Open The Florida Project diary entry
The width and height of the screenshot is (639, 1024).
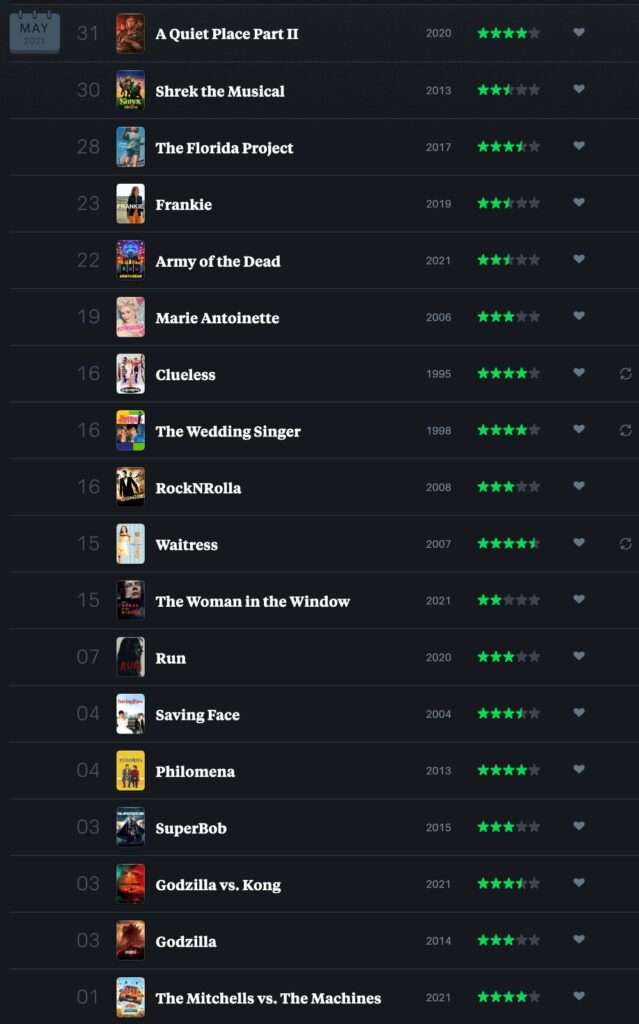[x=224, y=148]
